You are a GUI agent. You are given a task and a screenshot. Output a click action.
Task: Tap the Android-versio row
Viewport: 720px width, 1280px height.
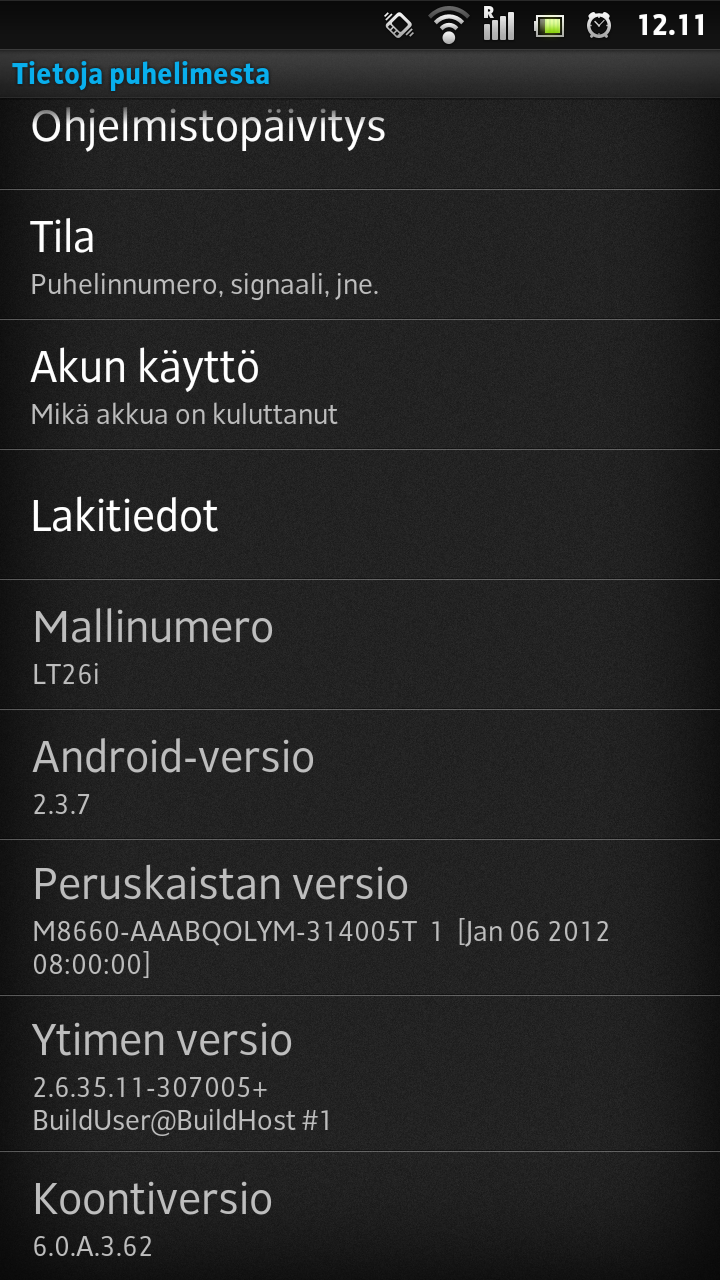click(360, 775)
